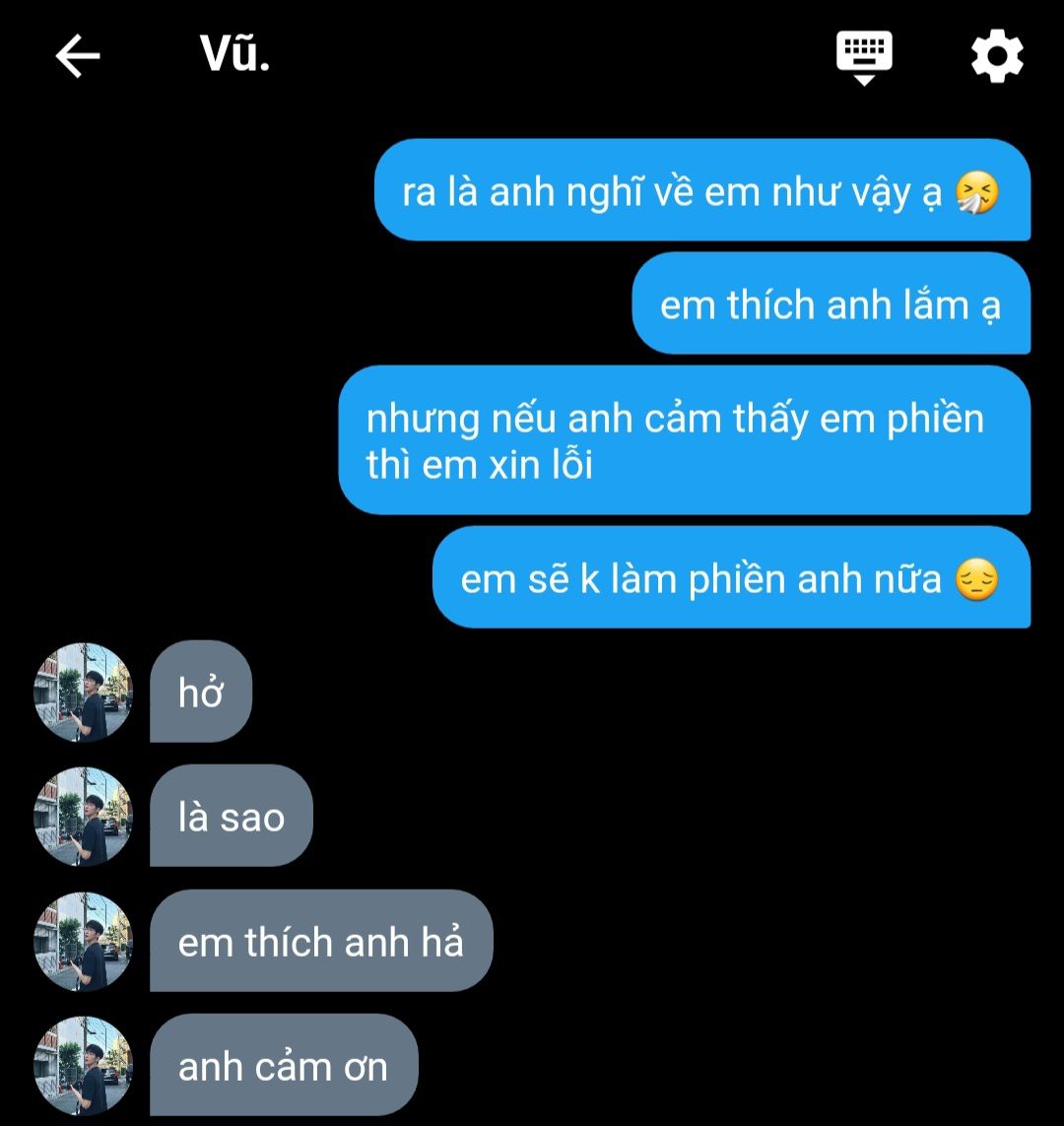Open the sender's avatar beside "hở"
1064x1126 pixels.
pos(84,693)
